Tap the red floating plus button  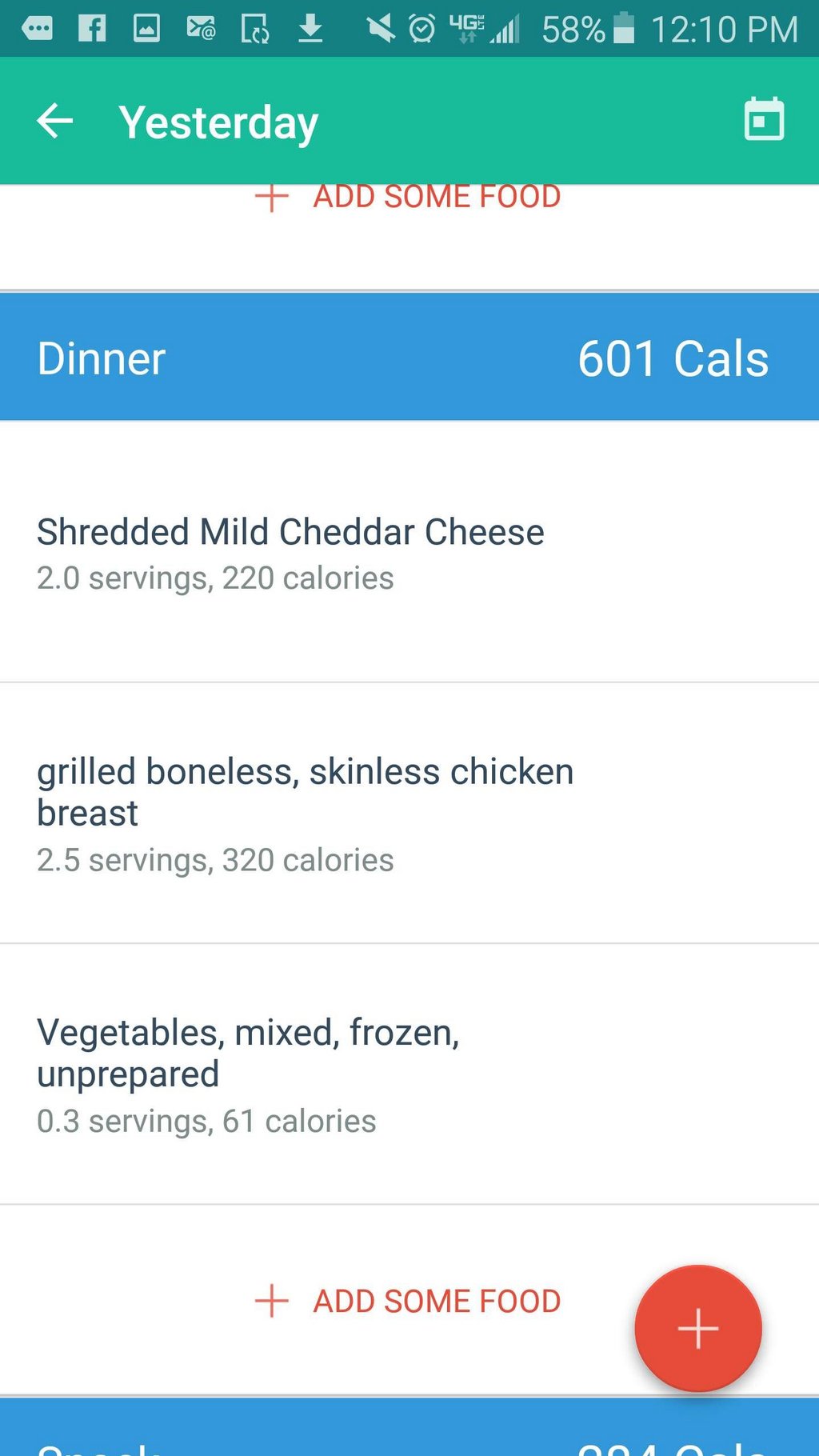click(x=698, y=1328)
